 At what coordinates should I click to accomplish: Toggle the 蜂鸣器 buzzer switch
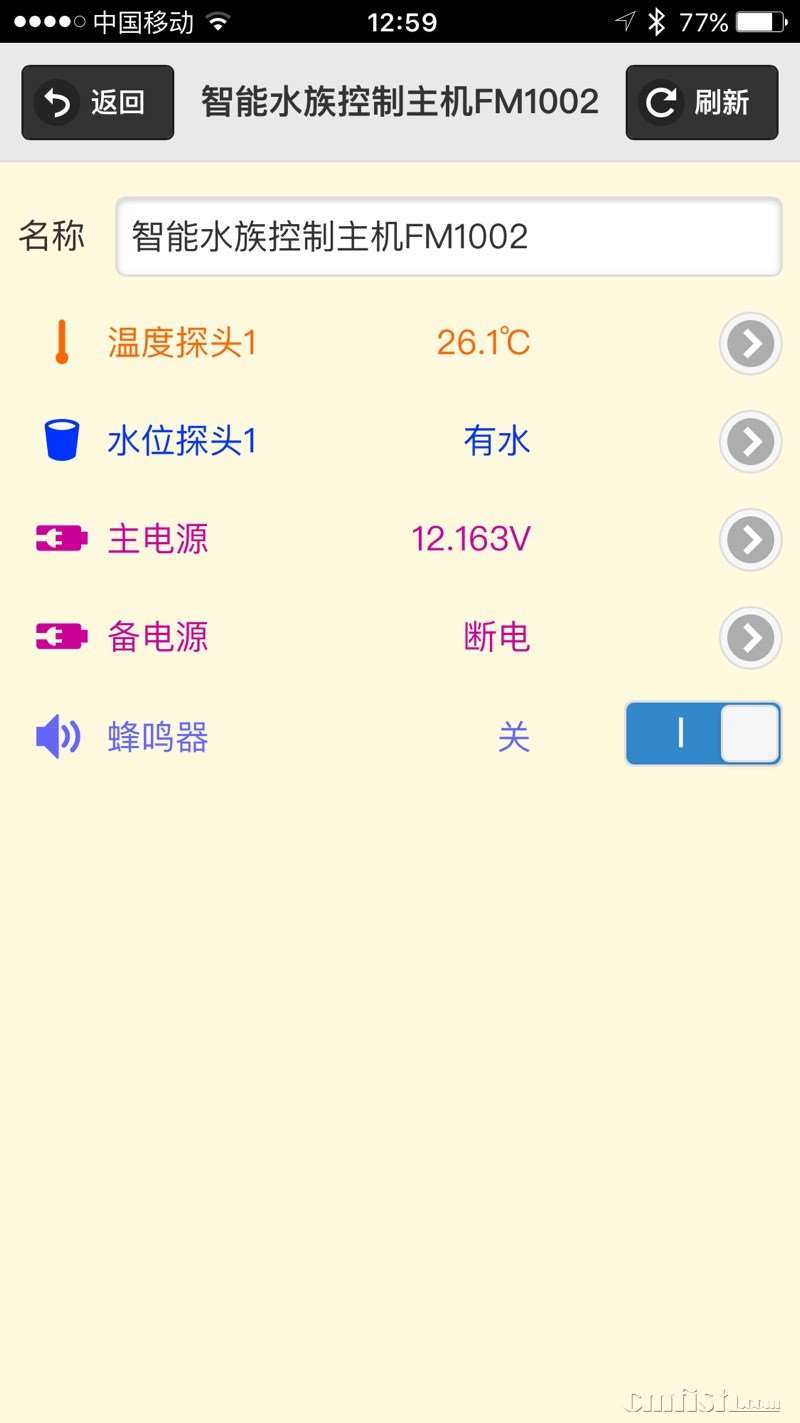[x=702, y=734]
